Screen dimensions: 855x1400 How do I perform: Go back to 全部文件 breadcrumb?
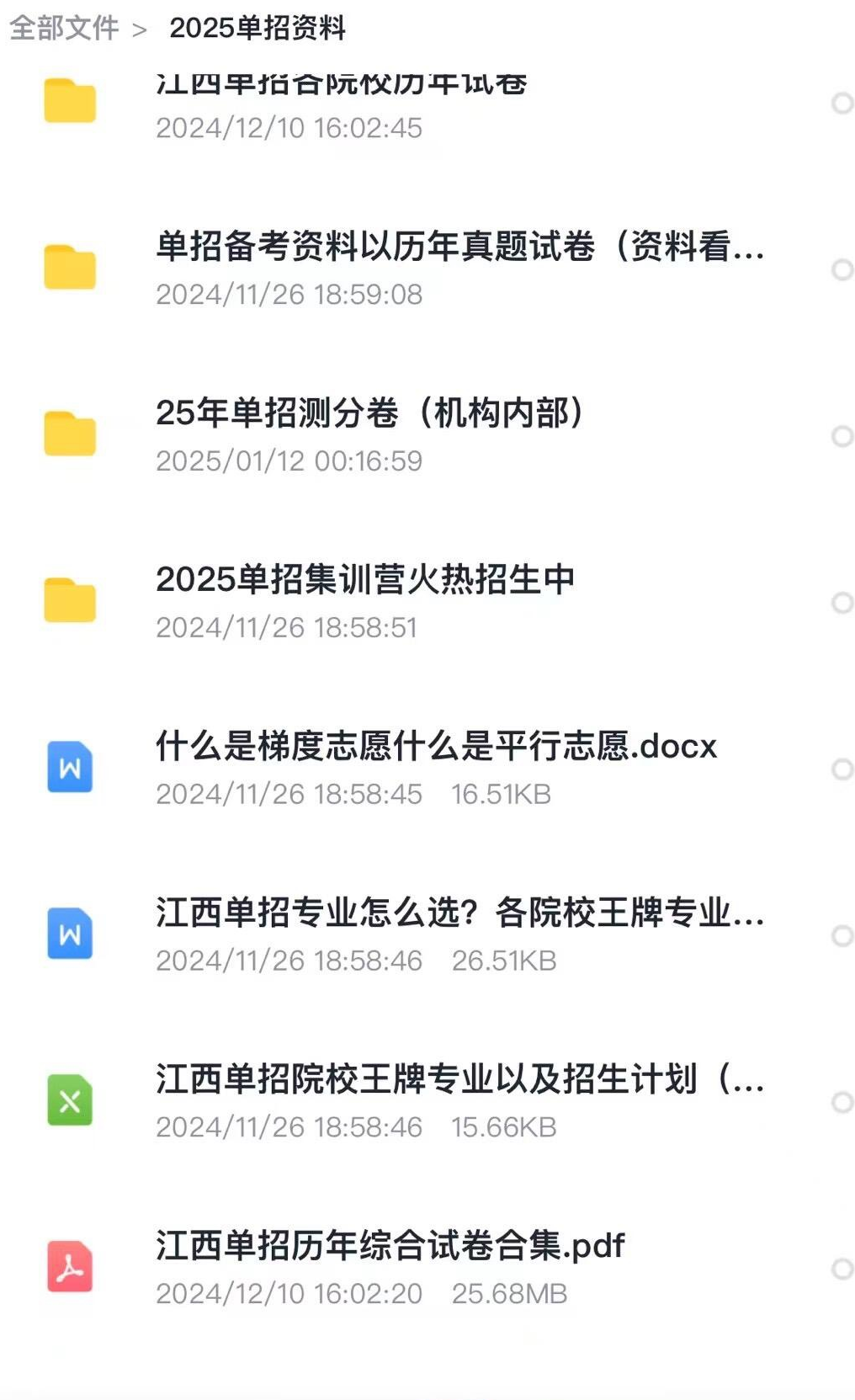[x=64, y=28]
